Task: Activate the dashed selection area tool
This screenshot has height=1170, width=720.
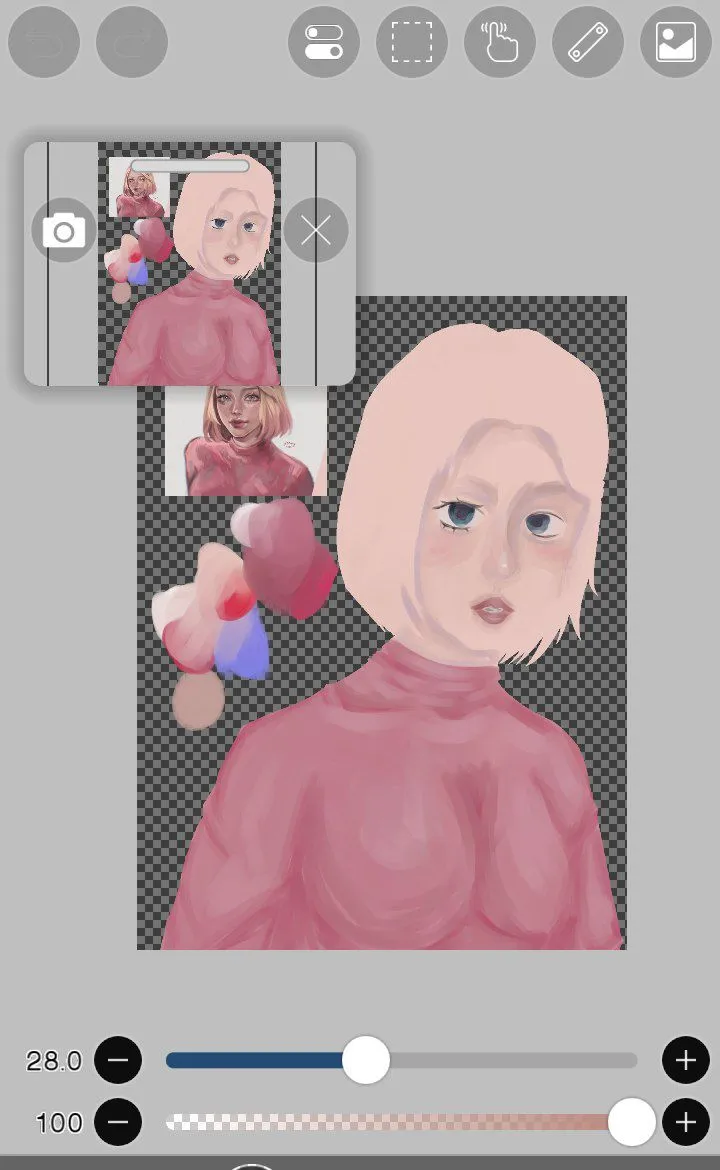Action: pyautogui.click(x=412, y=42)
